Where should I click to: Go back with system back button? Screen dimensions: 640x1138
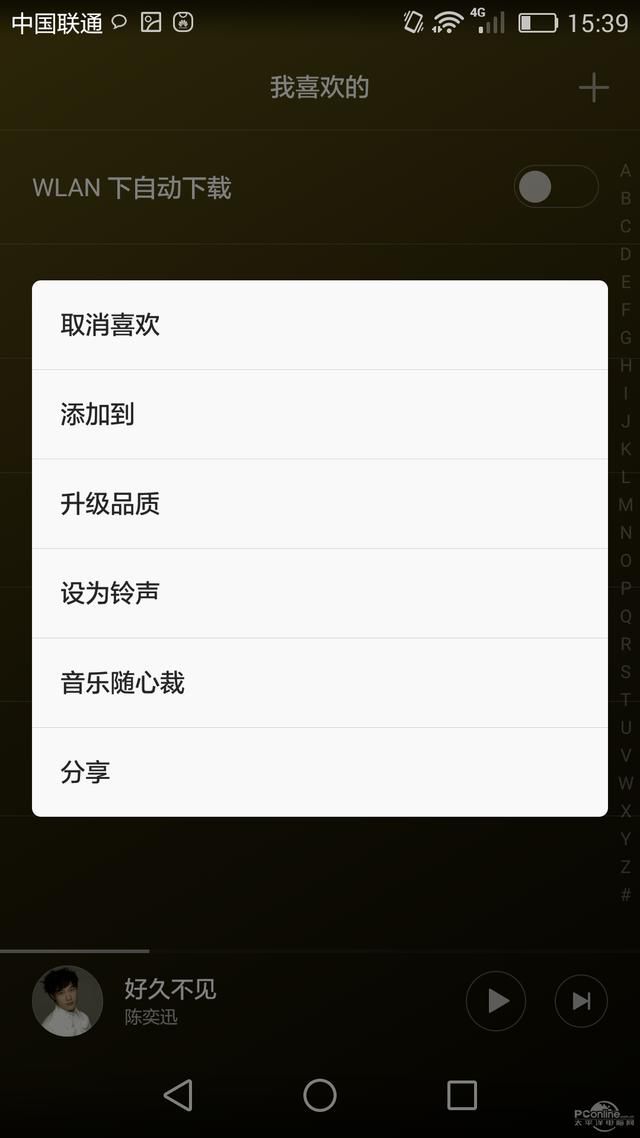click(178, 1095)
